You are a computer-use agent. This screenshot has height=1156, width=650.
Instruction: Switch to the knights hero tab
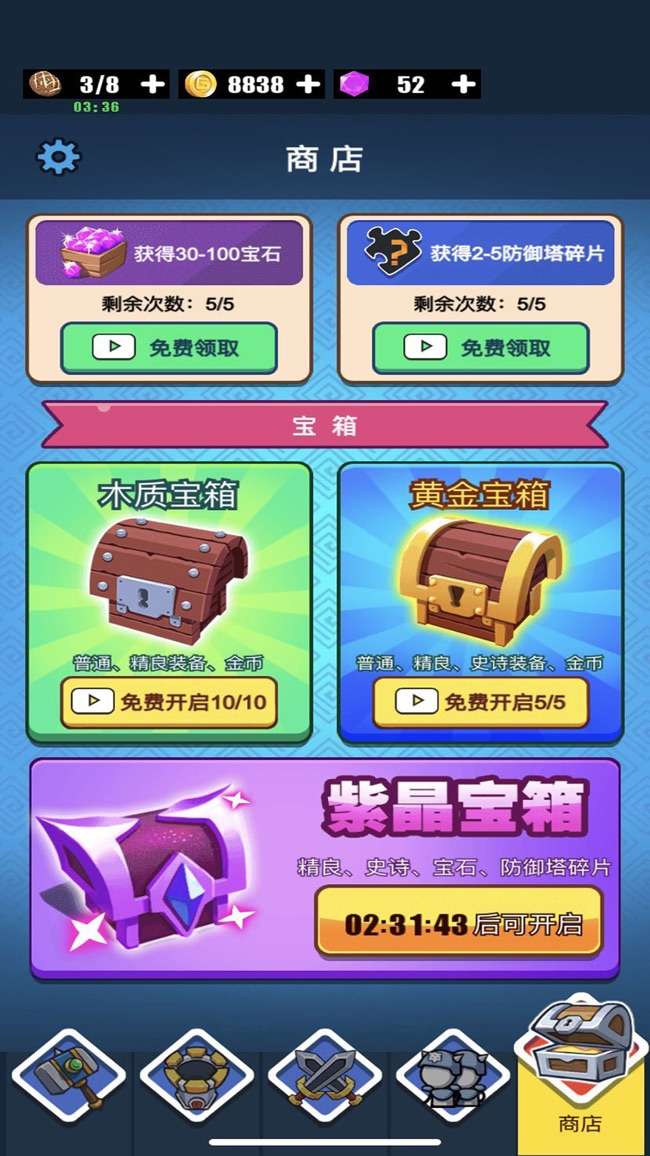pyautogui.click(x=452, y=1078)
